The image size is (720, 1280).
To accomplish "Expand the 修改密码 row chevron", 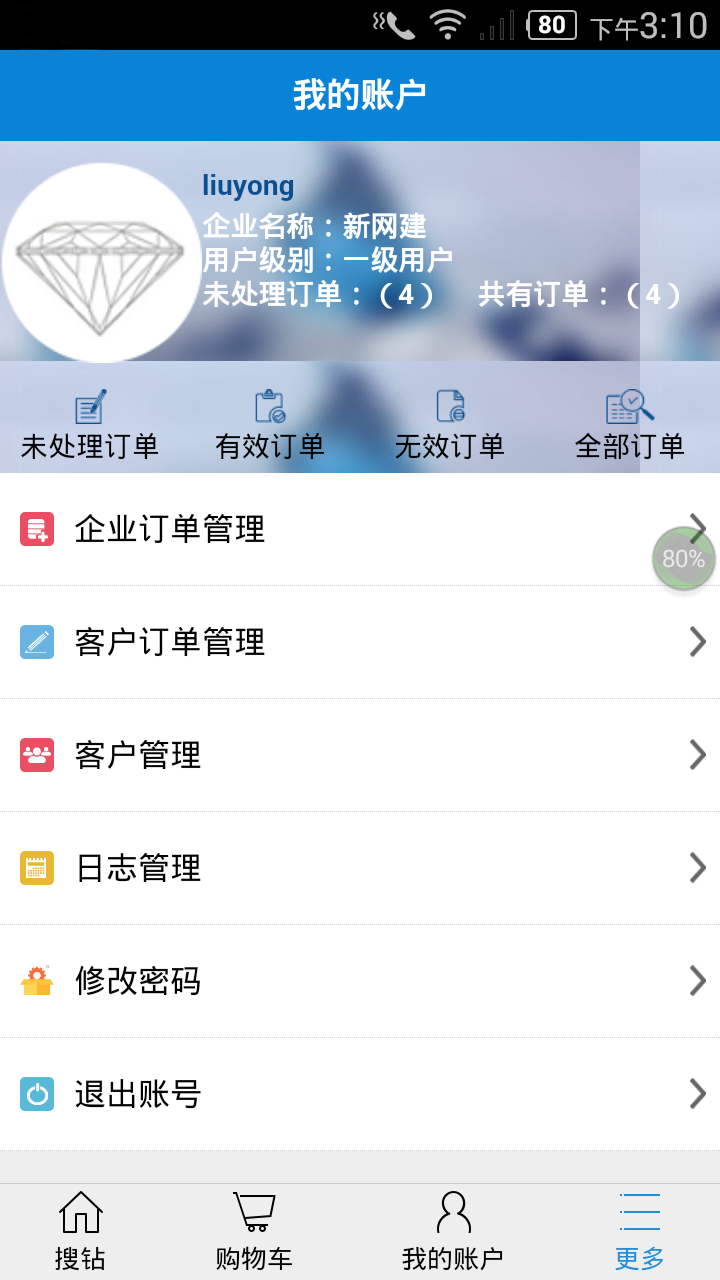I will (x=697, y=982).
